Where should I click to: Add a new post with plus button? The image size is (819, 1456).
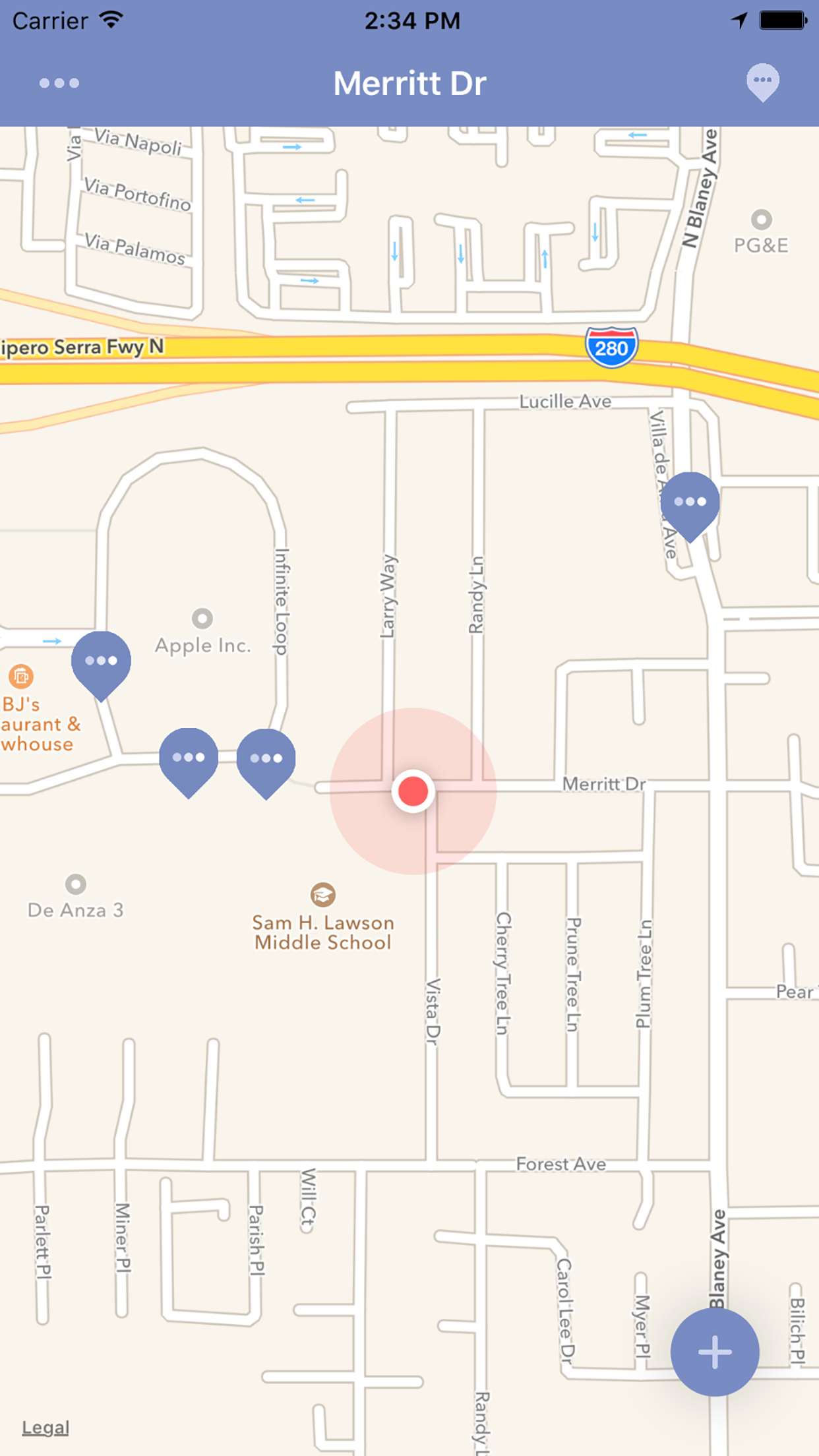714,1352
